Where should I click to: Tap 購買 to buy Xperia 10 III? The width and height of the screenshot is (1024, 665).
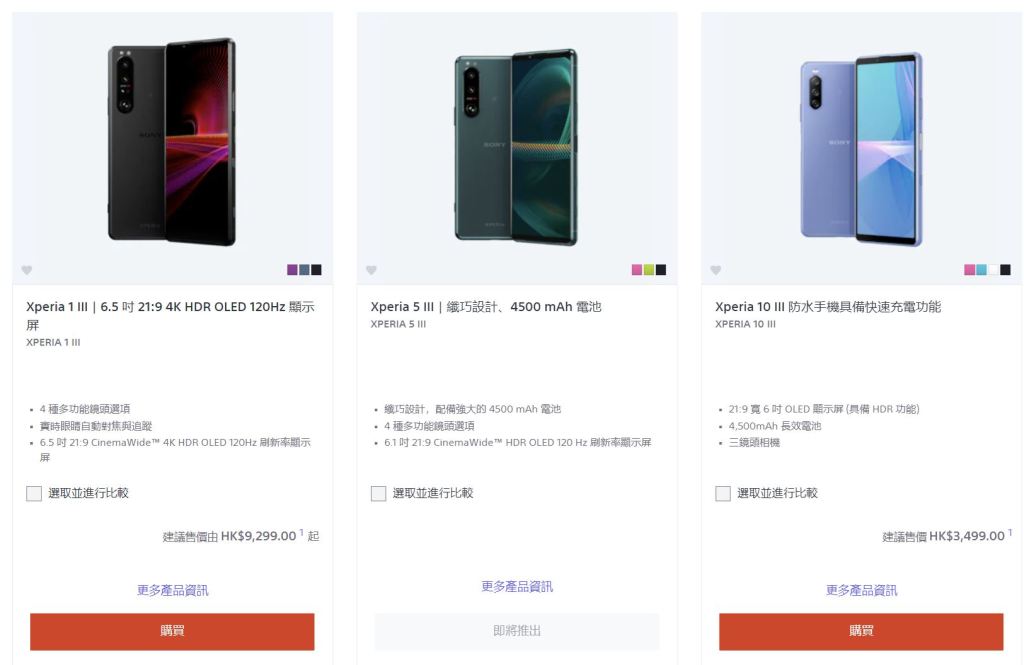tap(861, 631)
